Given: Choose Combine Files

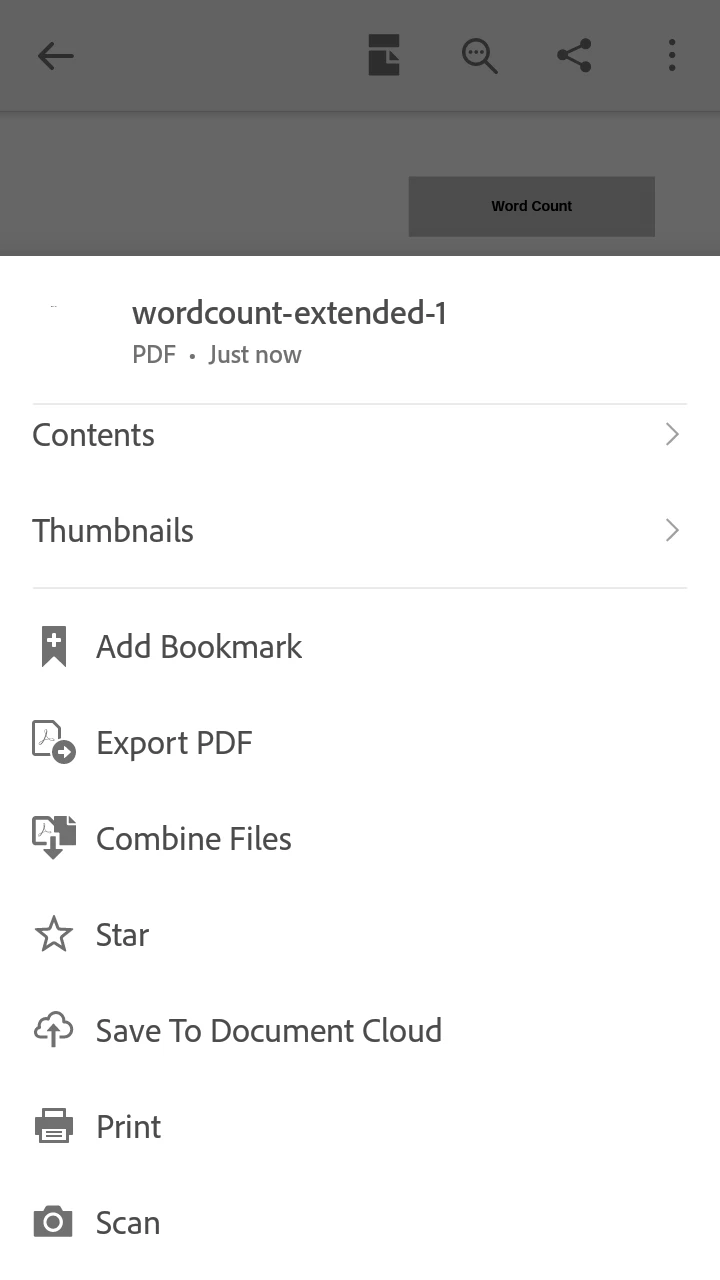Looking at the screenshot, I should [193, 839].
